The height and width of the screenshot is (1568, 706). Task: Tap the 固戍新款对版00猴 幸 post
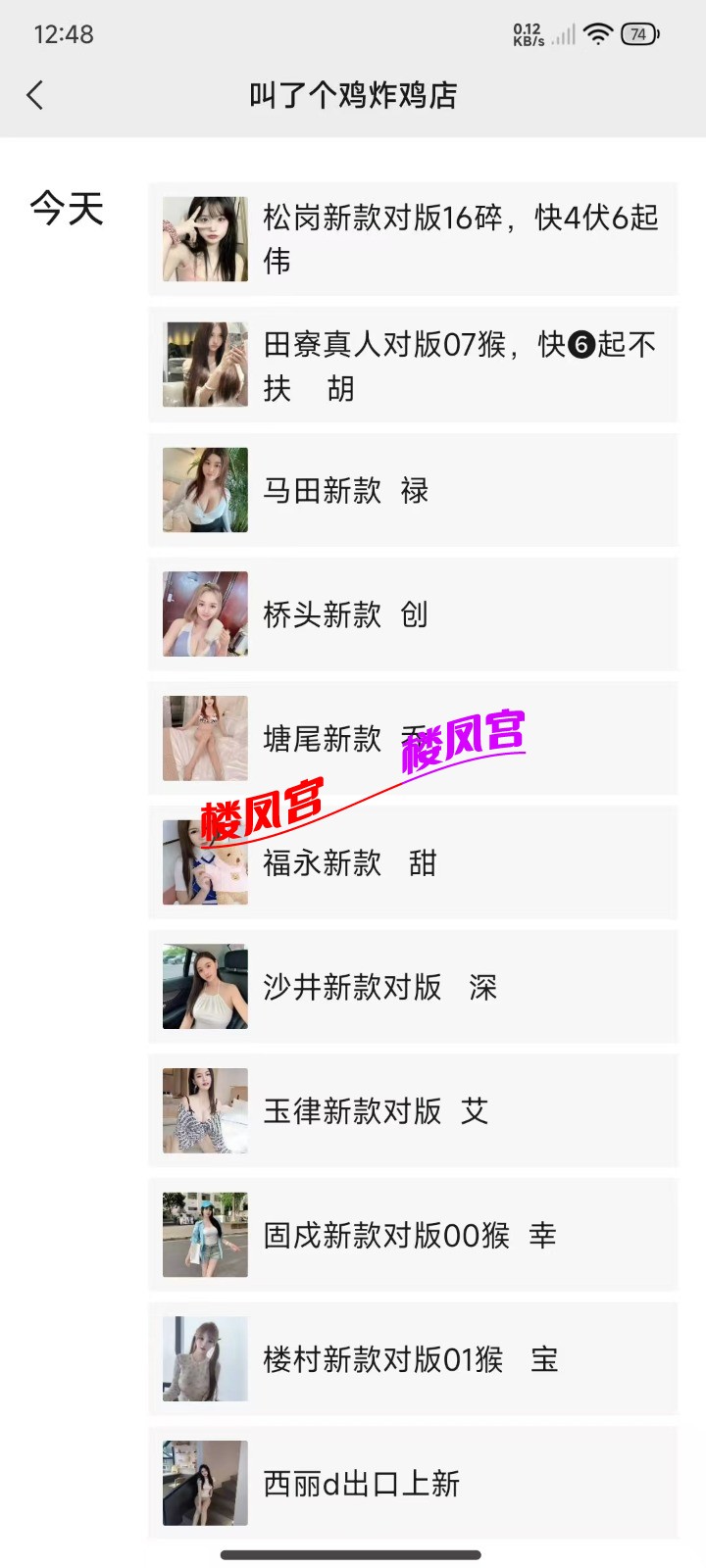pos(412,1235)
